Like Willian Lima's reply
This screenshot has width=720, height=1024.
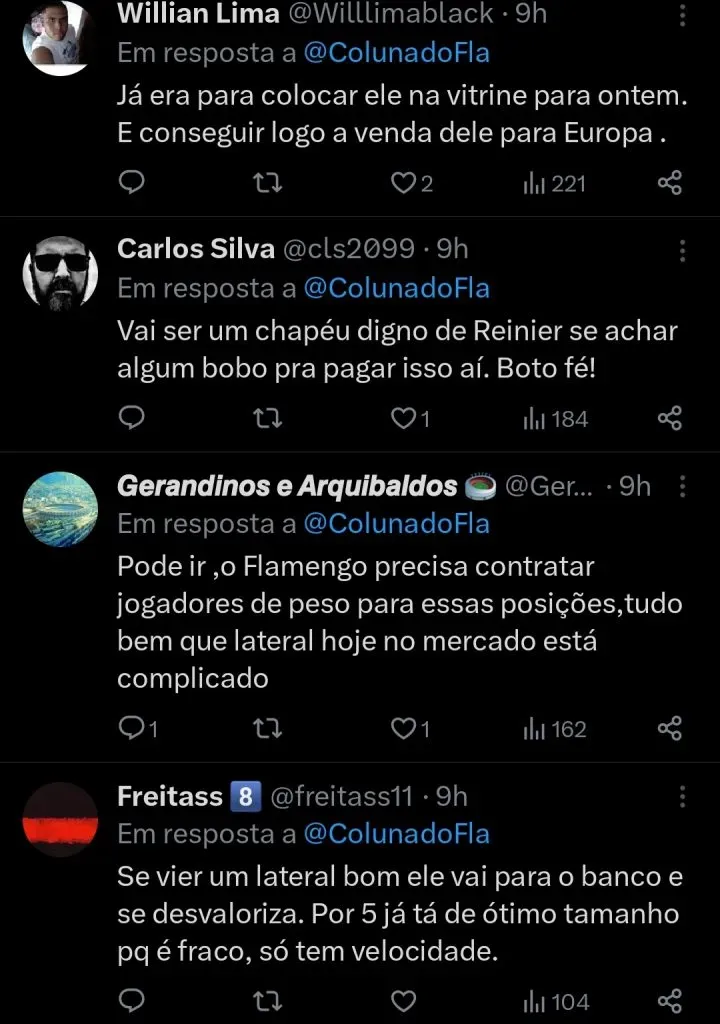(x=403, y=182)
